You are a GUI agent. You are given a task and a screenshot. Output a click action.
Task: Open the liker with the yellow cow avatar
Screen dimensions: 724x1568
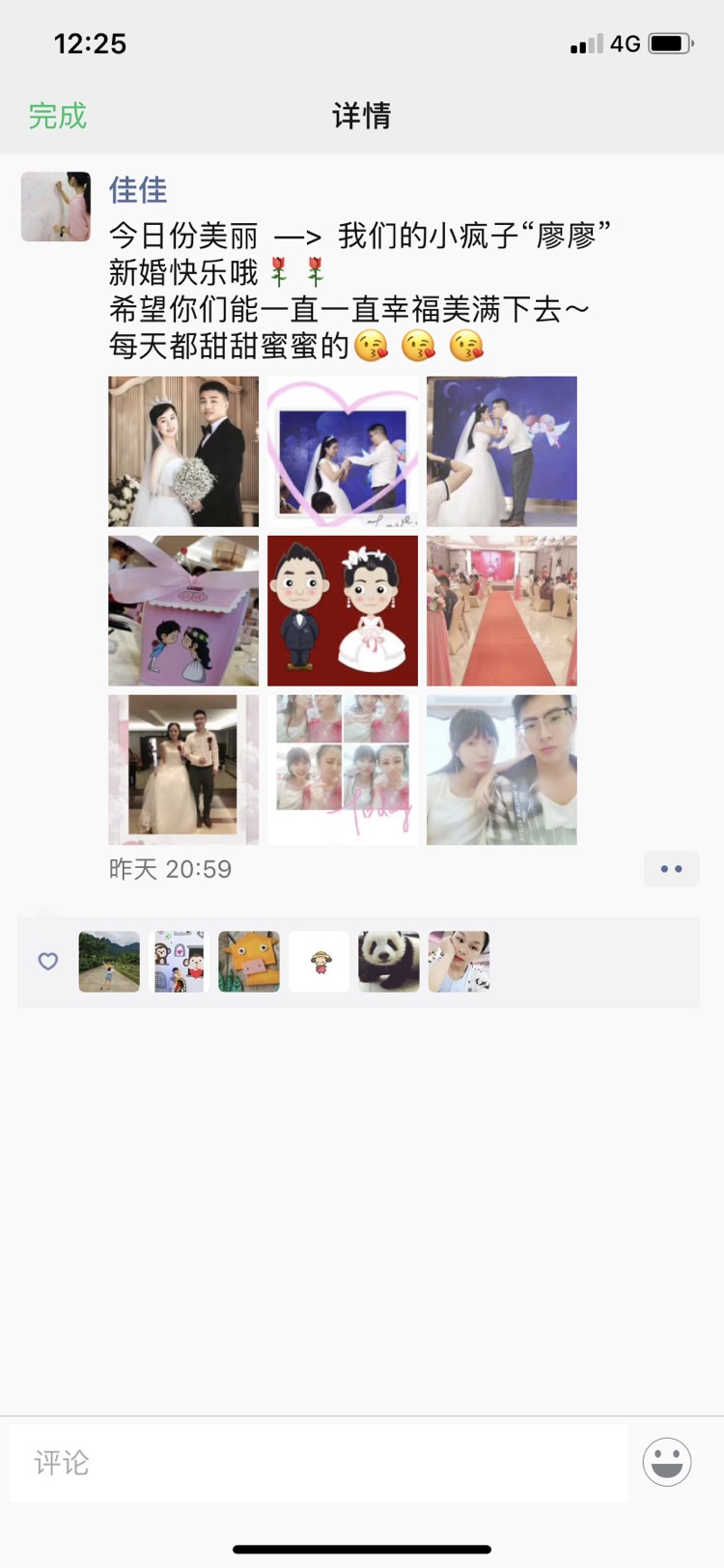(x=249, y=962)
